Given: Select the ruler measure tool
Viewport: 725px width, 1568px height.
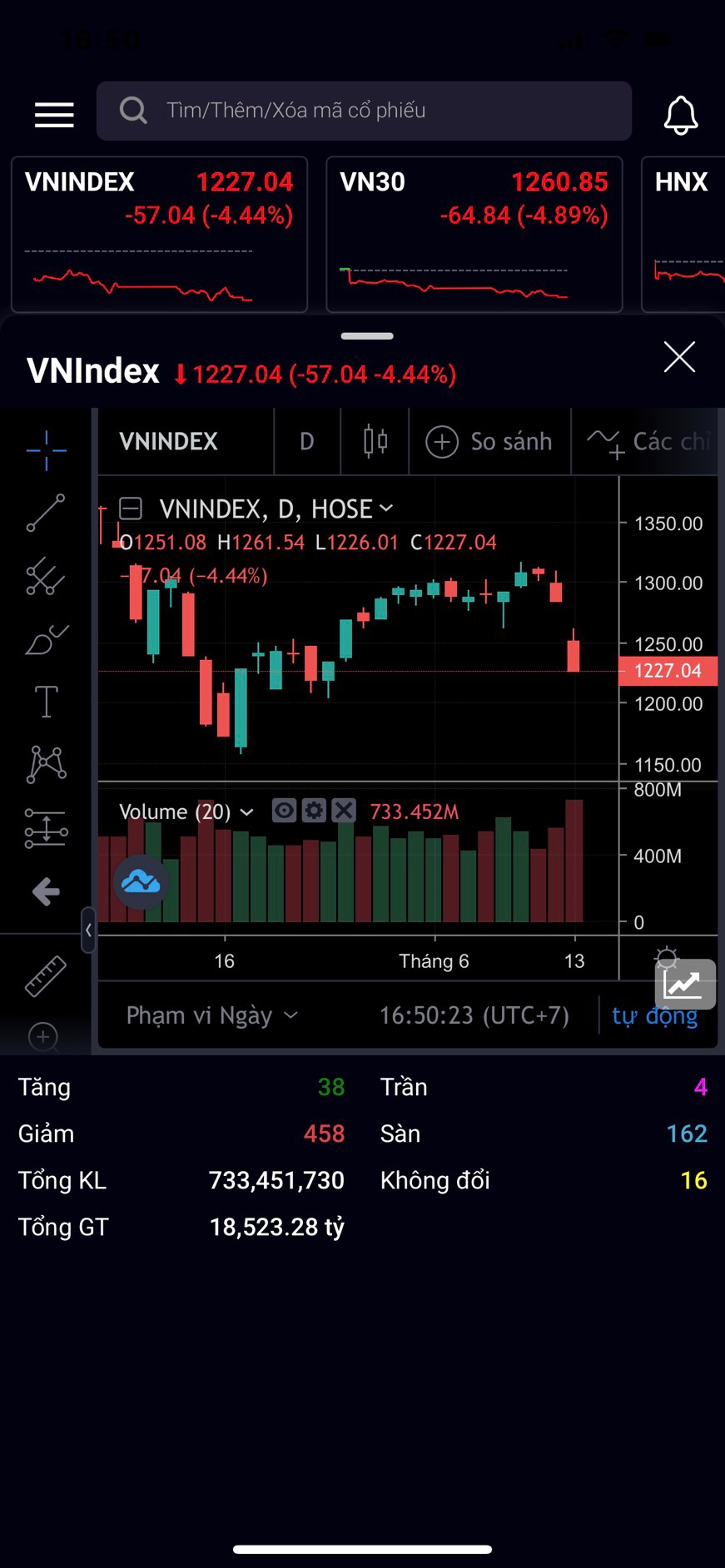Looking at the screenshot, I should (46, 976).
